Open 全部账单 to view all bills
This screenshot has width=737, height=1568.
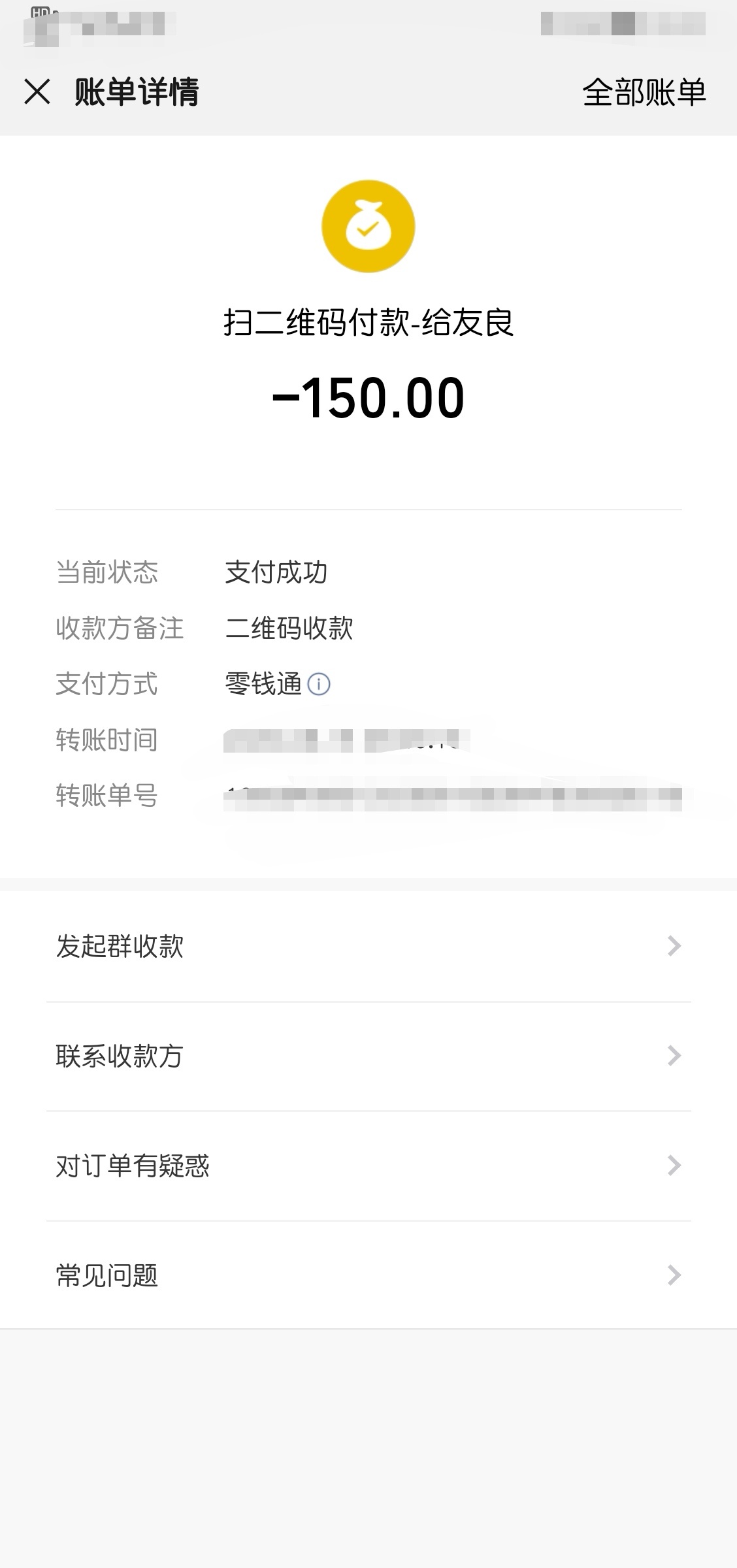click(x=644, y=92)
